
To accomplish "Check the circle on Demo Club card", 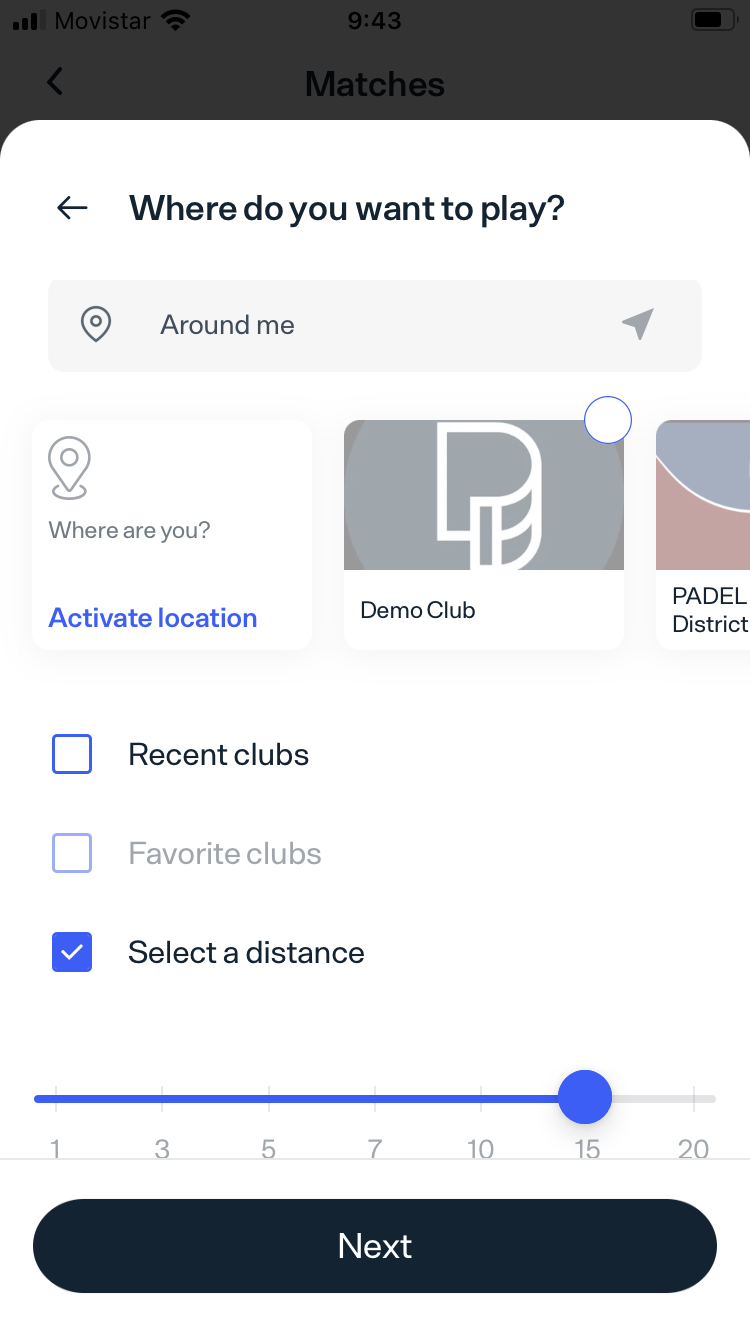I will (608, 420).
